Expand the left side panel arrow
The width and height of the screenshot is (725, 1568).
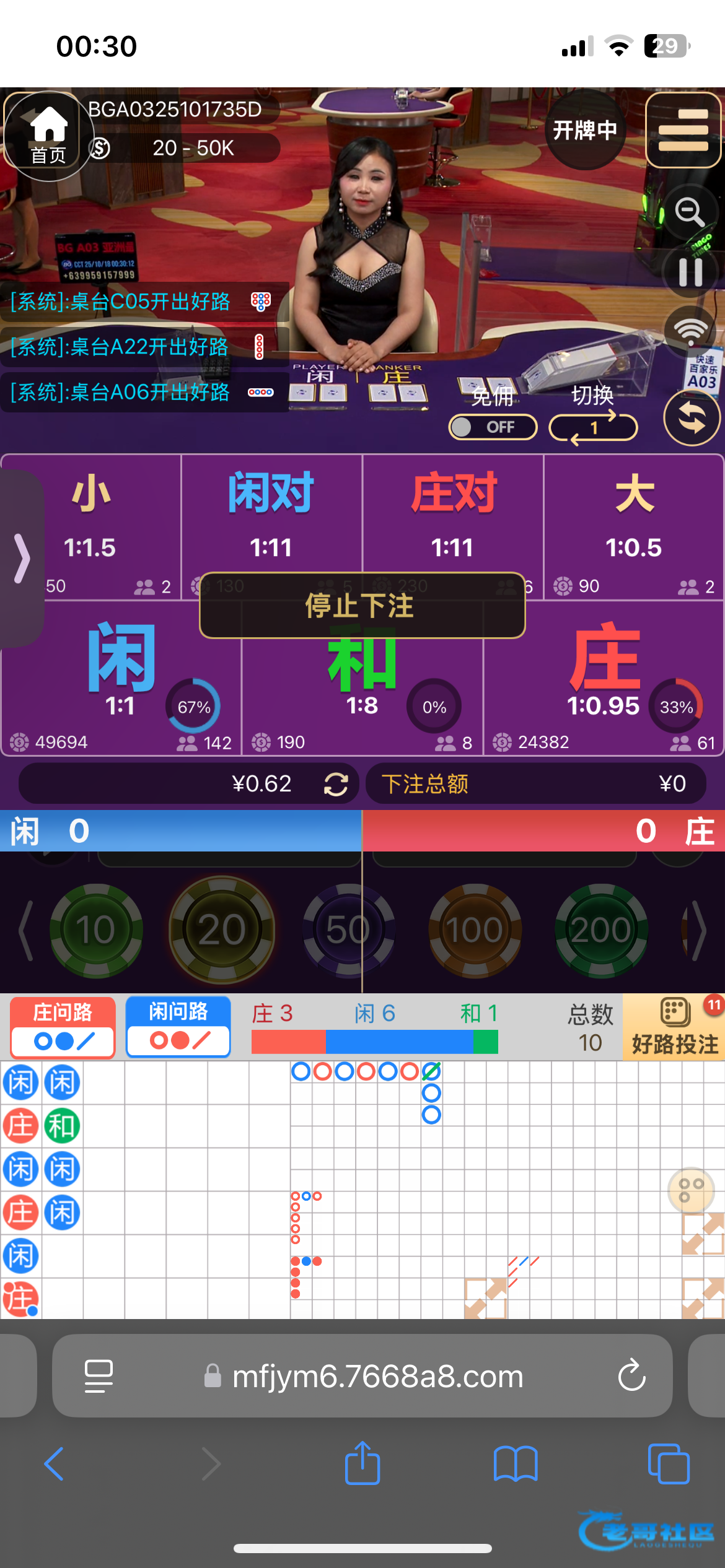(22, 559)
